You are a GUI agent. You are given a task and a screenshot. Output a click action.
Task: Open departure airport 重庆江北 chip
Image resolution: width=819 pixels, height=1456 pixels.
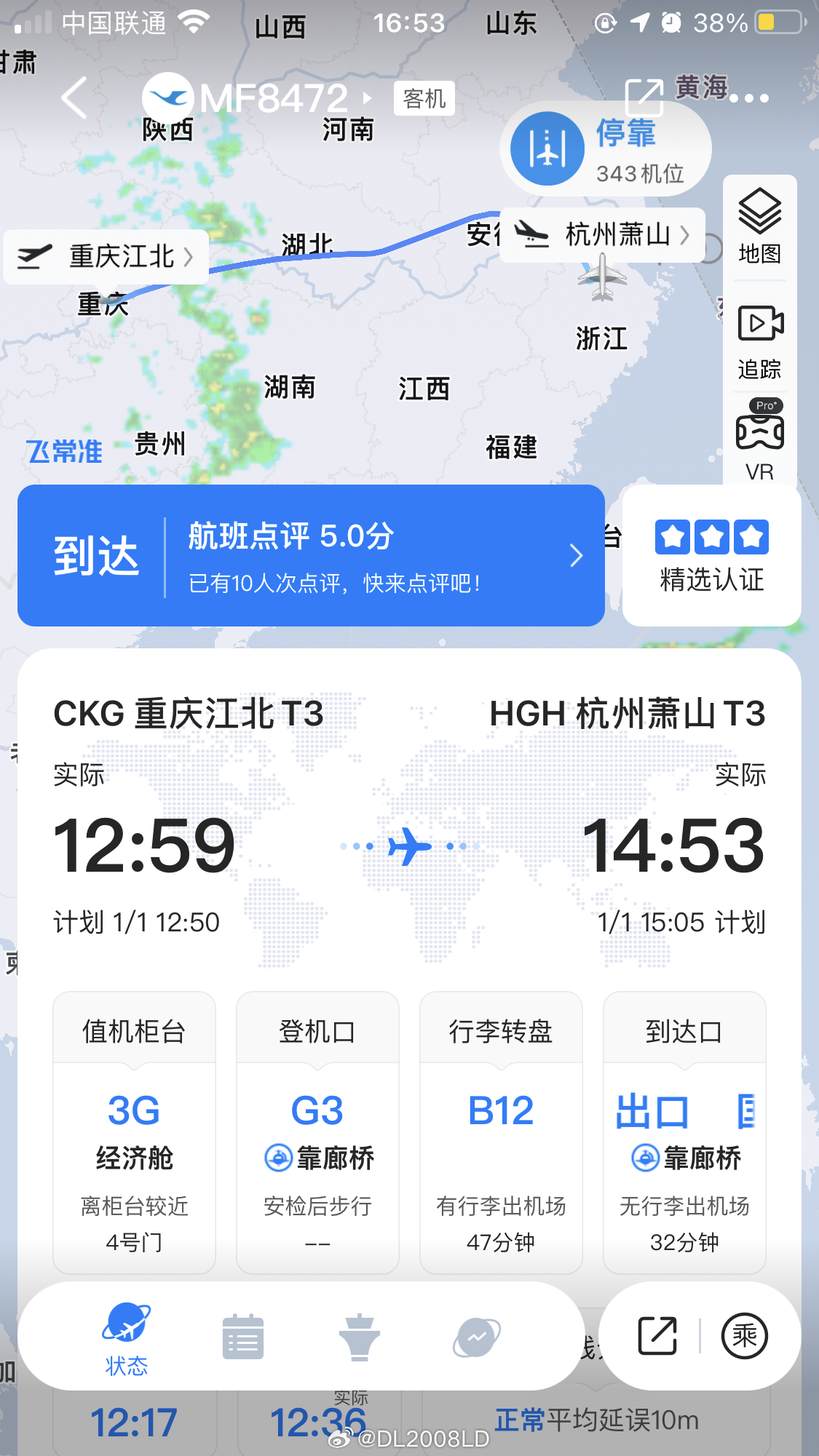(106, 257)
